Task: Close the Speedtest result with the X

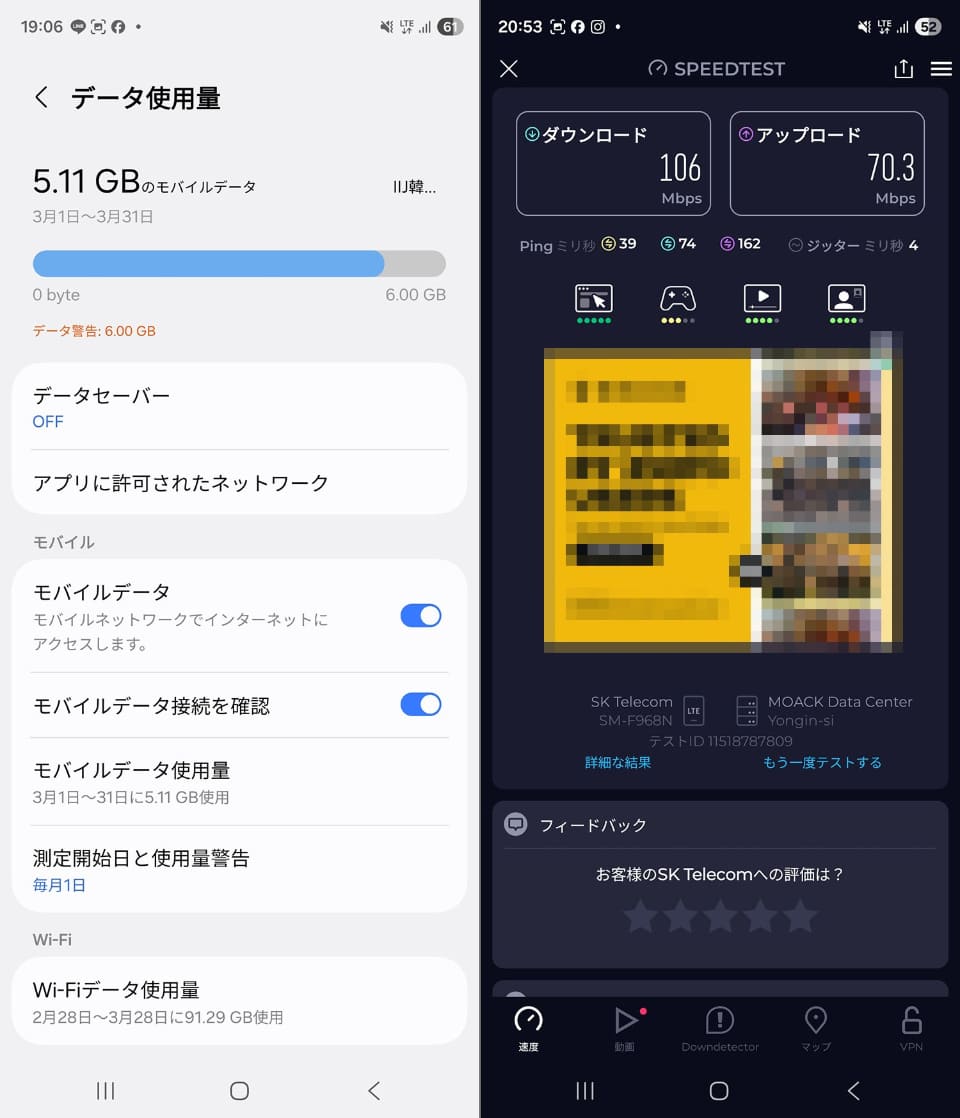Action: click(509, 68)
